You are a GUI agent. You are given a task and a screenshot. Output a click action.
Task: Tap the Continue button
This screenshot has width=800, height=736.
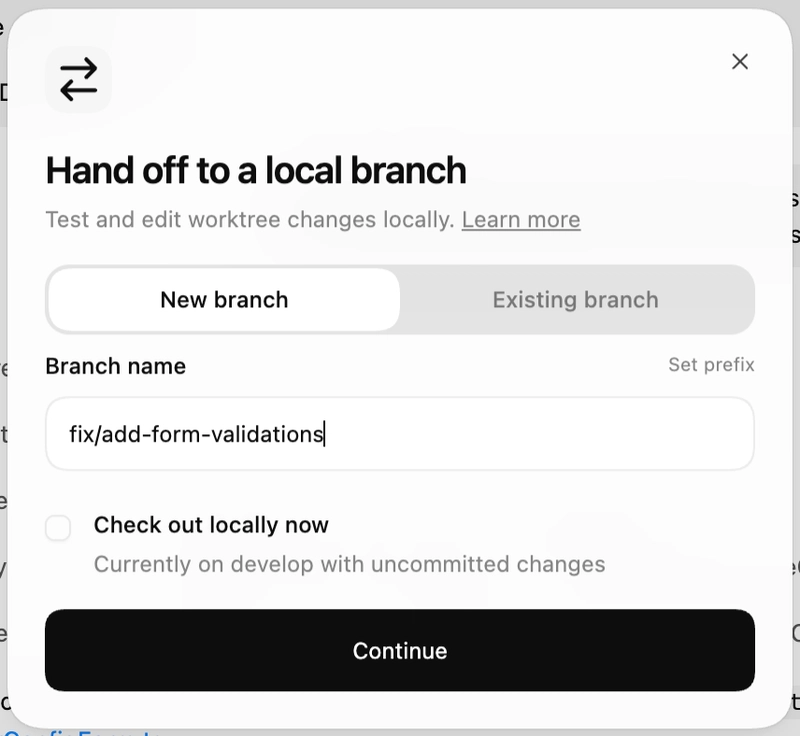[x=399, y=650]
